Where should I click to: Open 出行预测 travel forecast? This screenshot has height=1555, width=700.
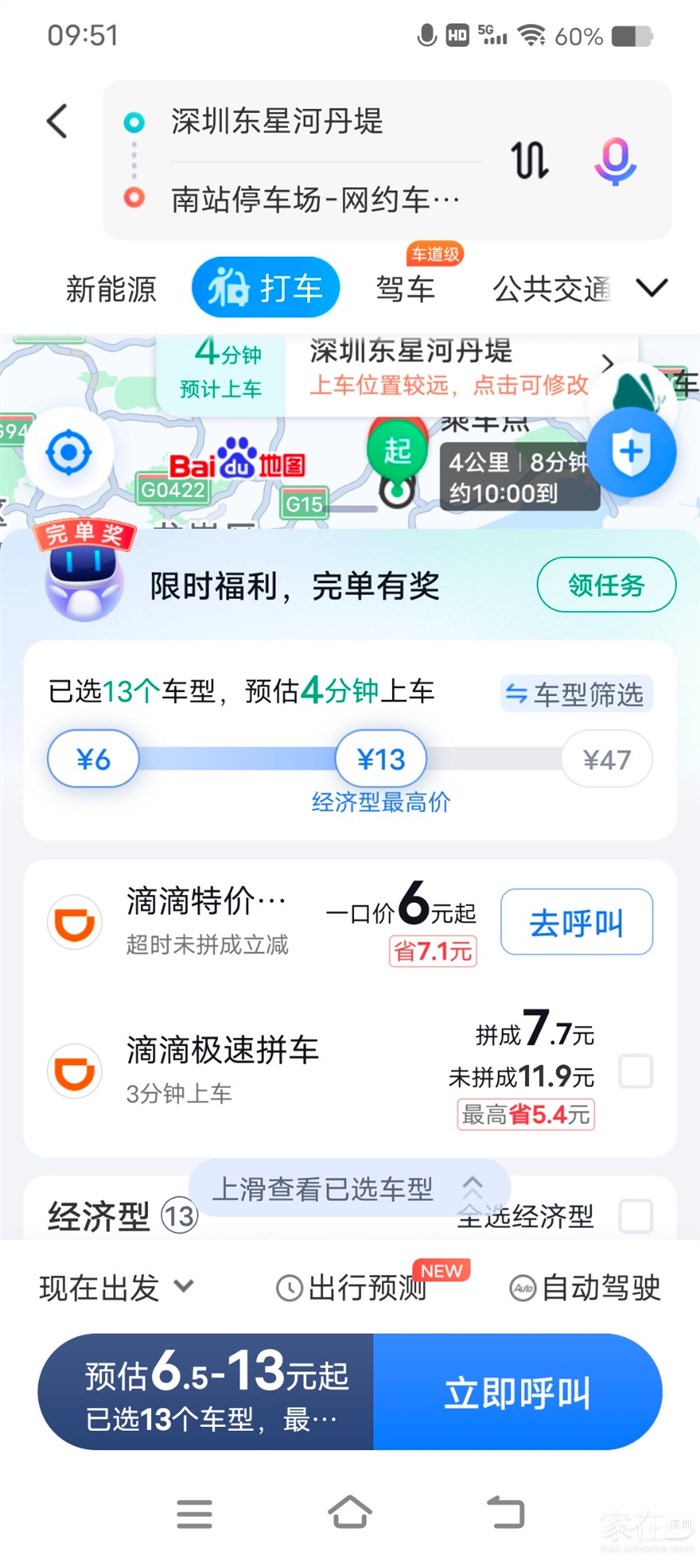[352, 1288]
